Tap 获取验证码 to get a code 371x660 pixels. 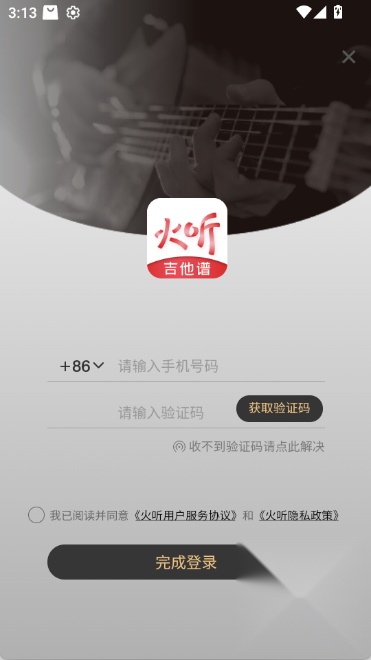tap(279, 408)
